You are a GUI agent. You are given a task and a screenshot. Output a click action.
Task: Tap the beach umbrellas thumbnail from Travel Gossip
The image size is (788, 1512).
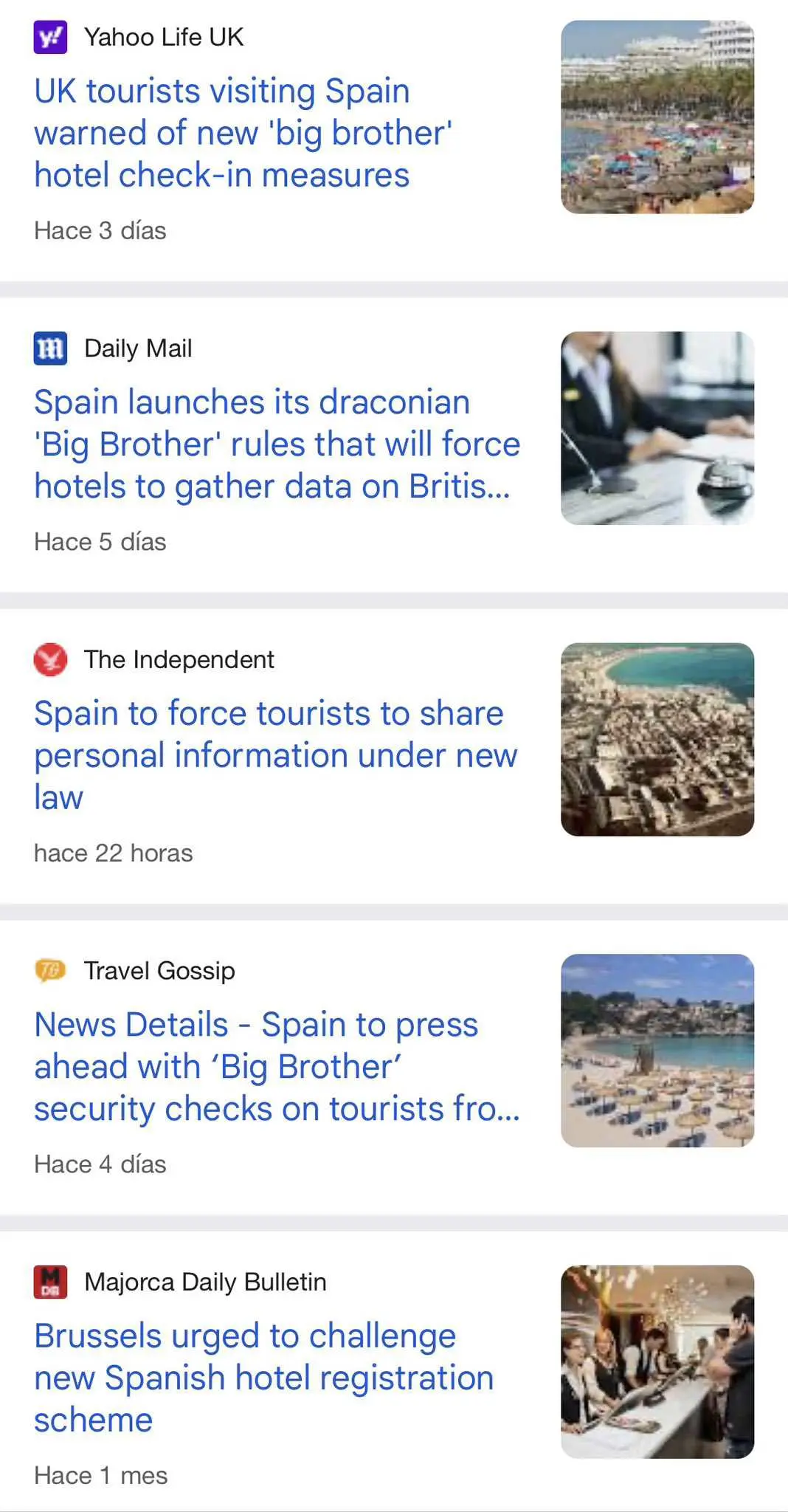pyautogui.click(x=657, y=1051)
